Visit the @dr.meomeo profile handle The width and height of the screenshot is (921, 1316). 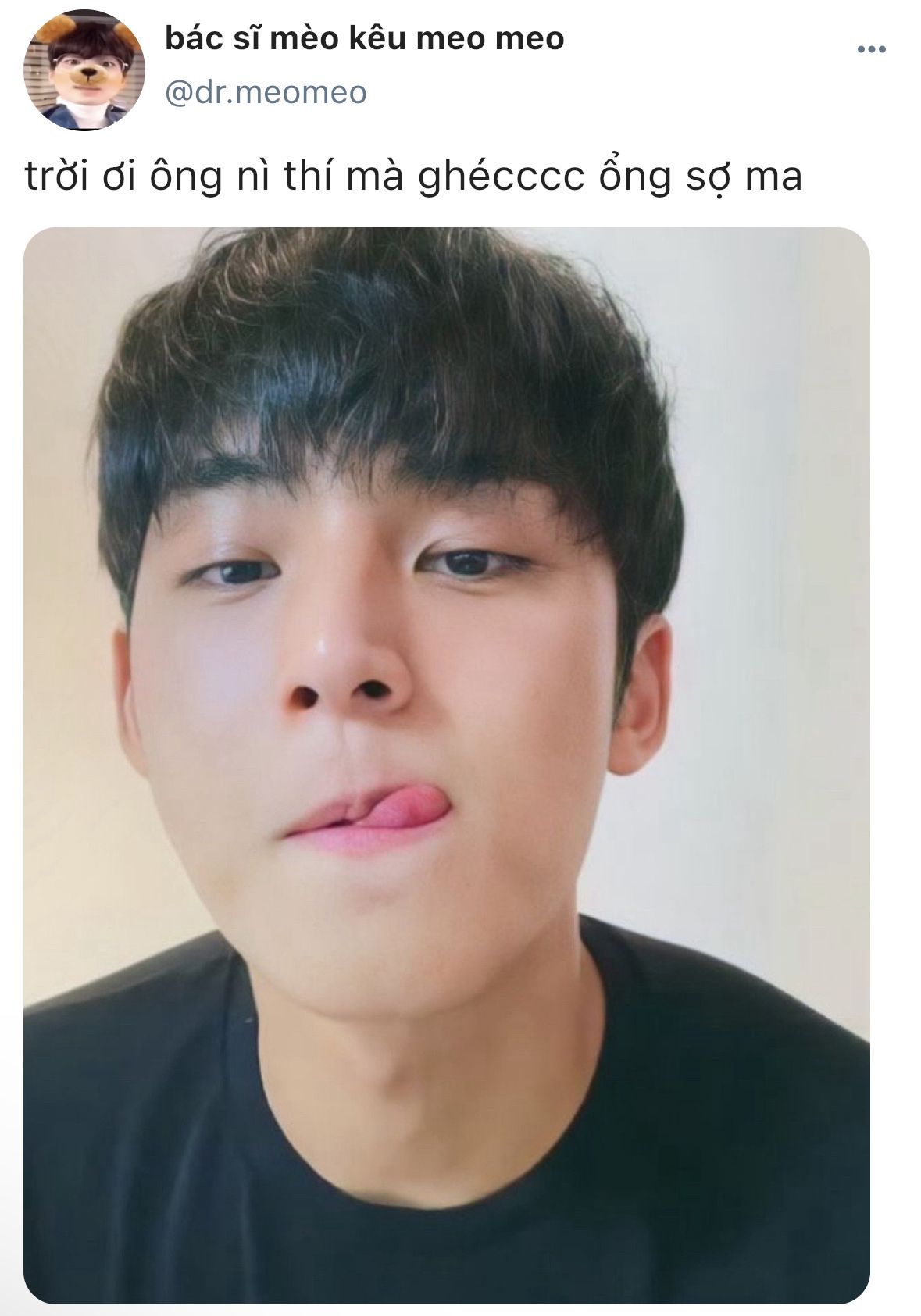click(266, 93)
